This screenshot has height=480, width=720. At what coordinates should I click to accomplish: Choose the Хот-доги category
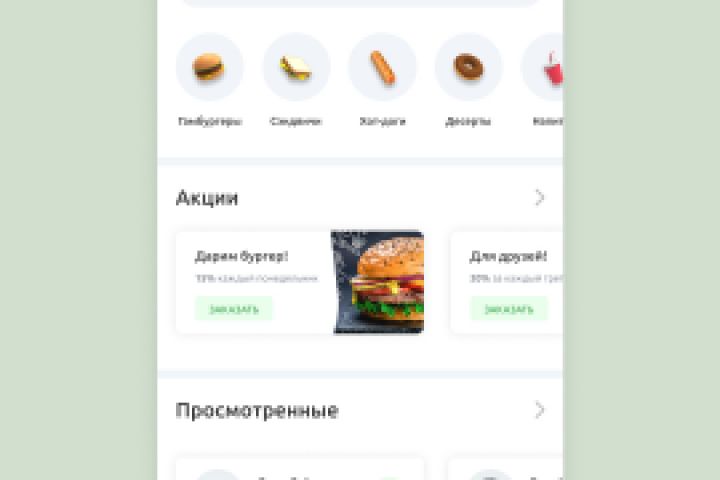tap(382, 68)
